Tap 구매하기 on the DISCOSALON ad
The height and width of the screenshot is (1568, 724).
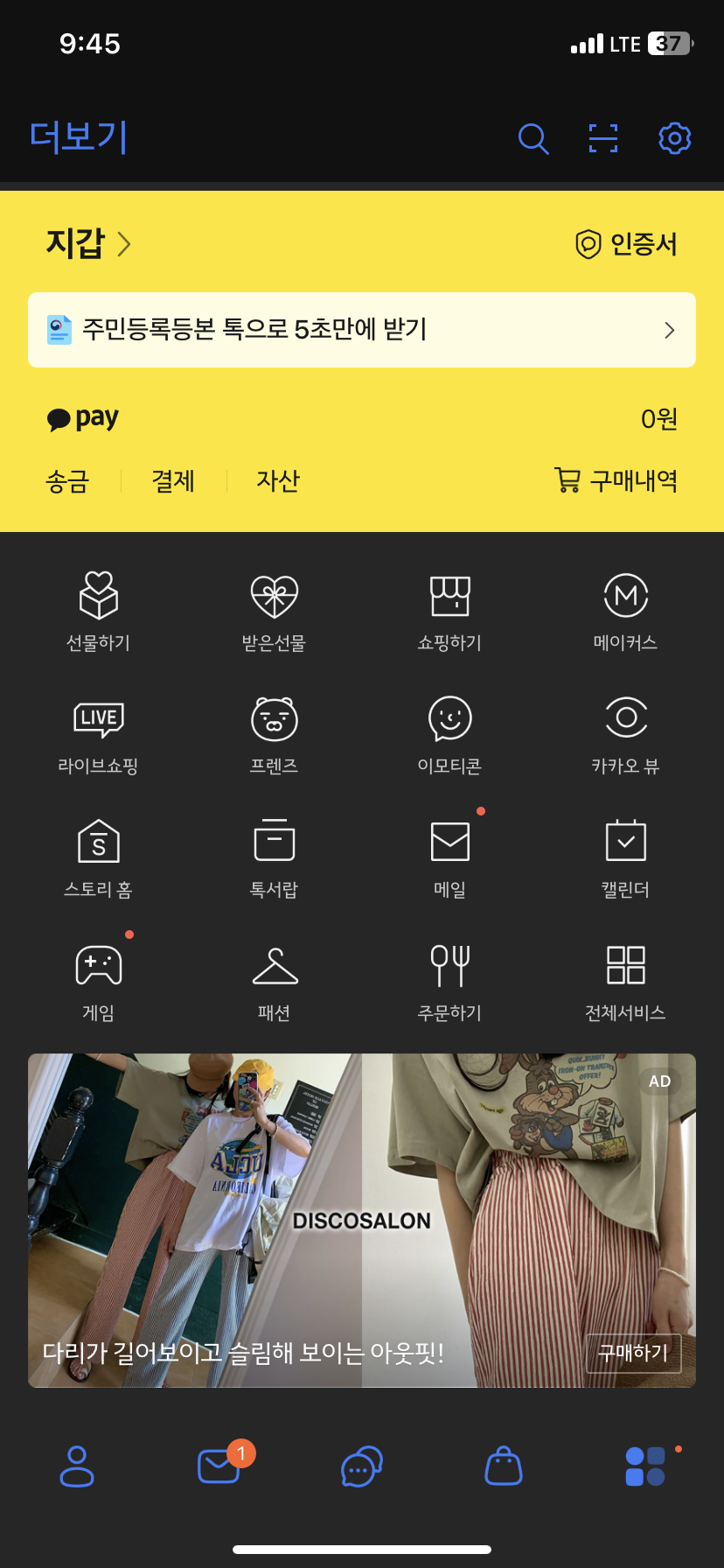pyautogui.click(x=633, y=1353)
